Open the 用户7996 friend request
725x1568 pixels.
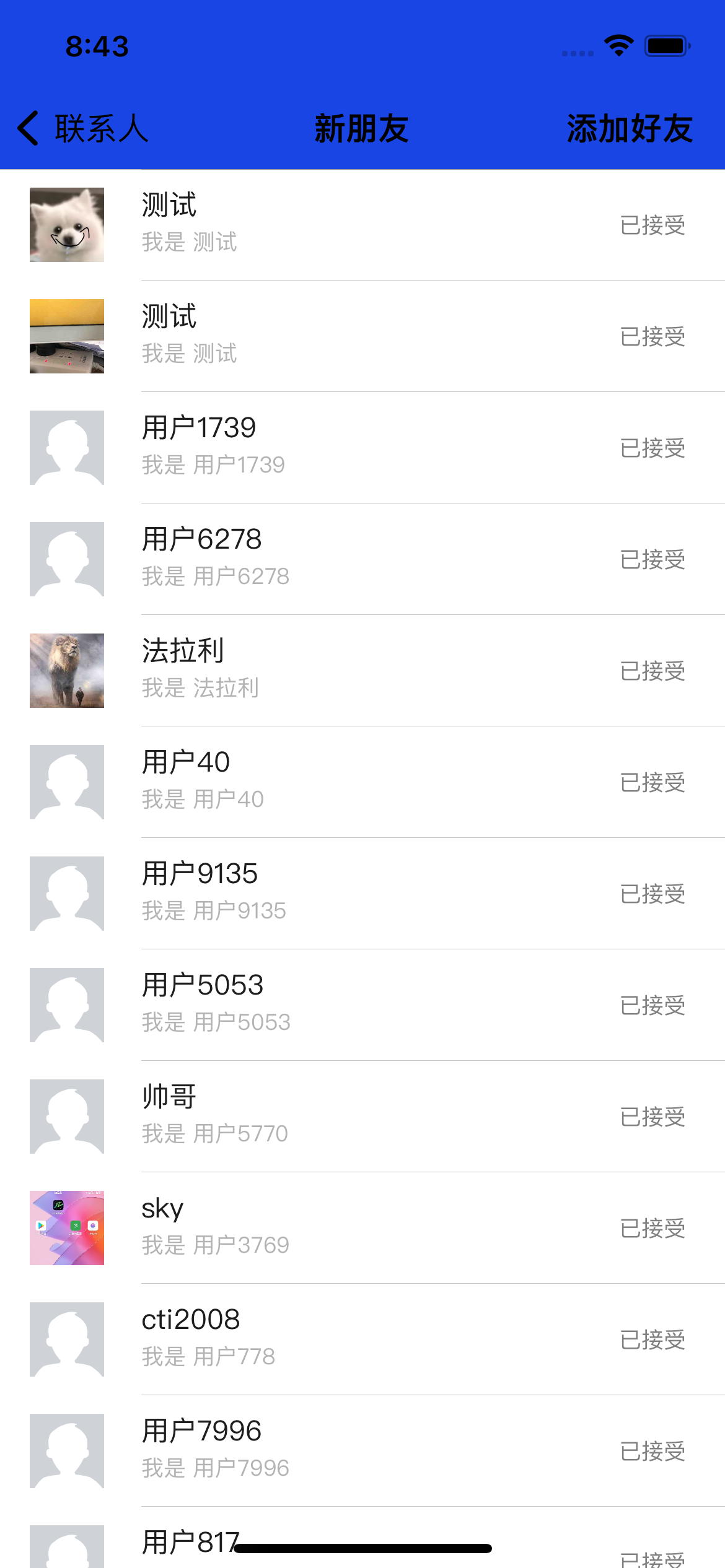(x=362, y=1451)
